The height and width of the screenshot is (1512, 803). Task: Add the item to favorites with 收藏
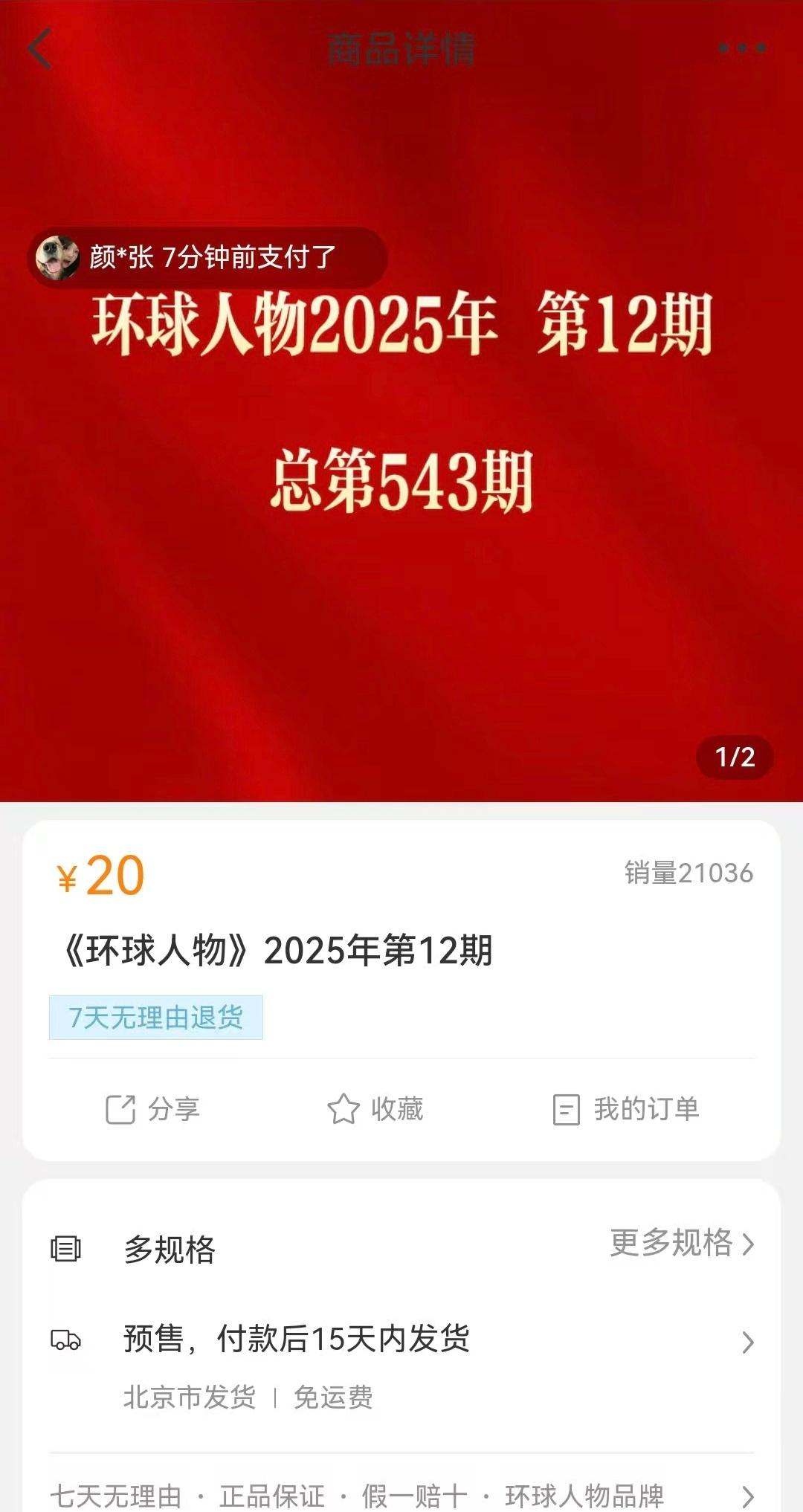pyautogui.click(x=375, y=1109)
